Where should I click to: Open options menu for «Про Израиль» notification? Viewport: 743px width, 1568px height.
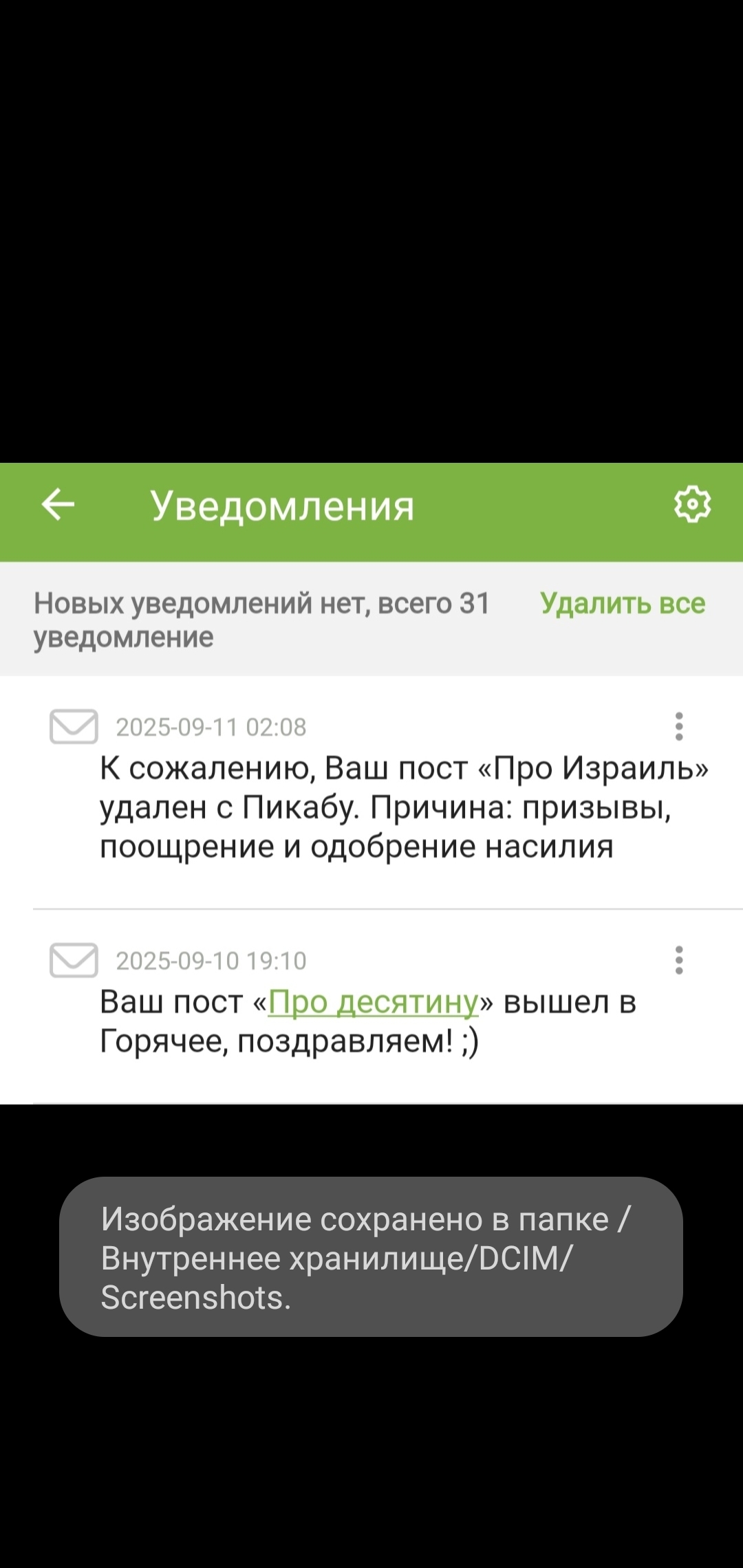(x=679, y=726)
